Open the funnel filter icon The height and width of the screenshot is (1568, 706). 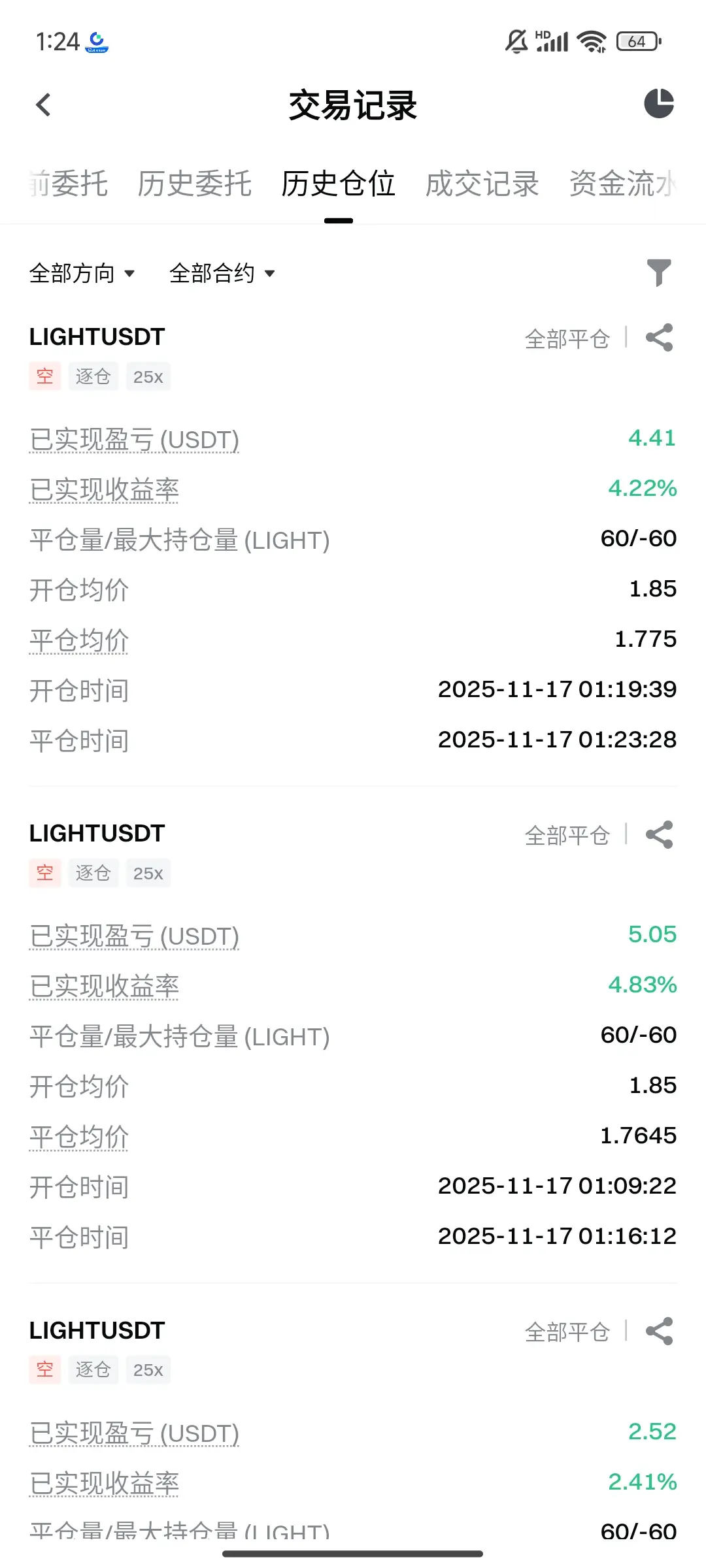tap(659, 272)
